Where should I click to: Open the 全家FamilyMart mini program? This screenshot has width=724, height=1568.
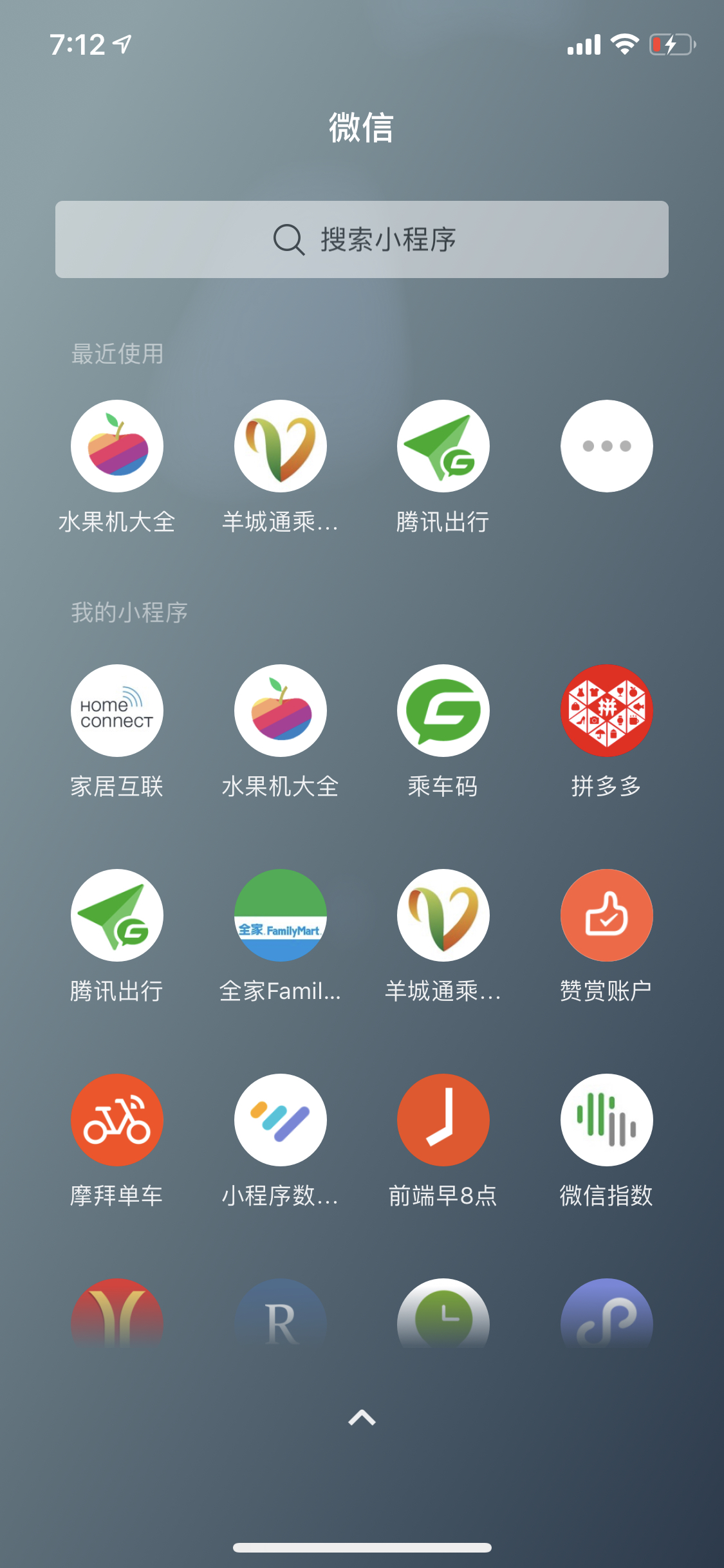[x=280, y=915]
